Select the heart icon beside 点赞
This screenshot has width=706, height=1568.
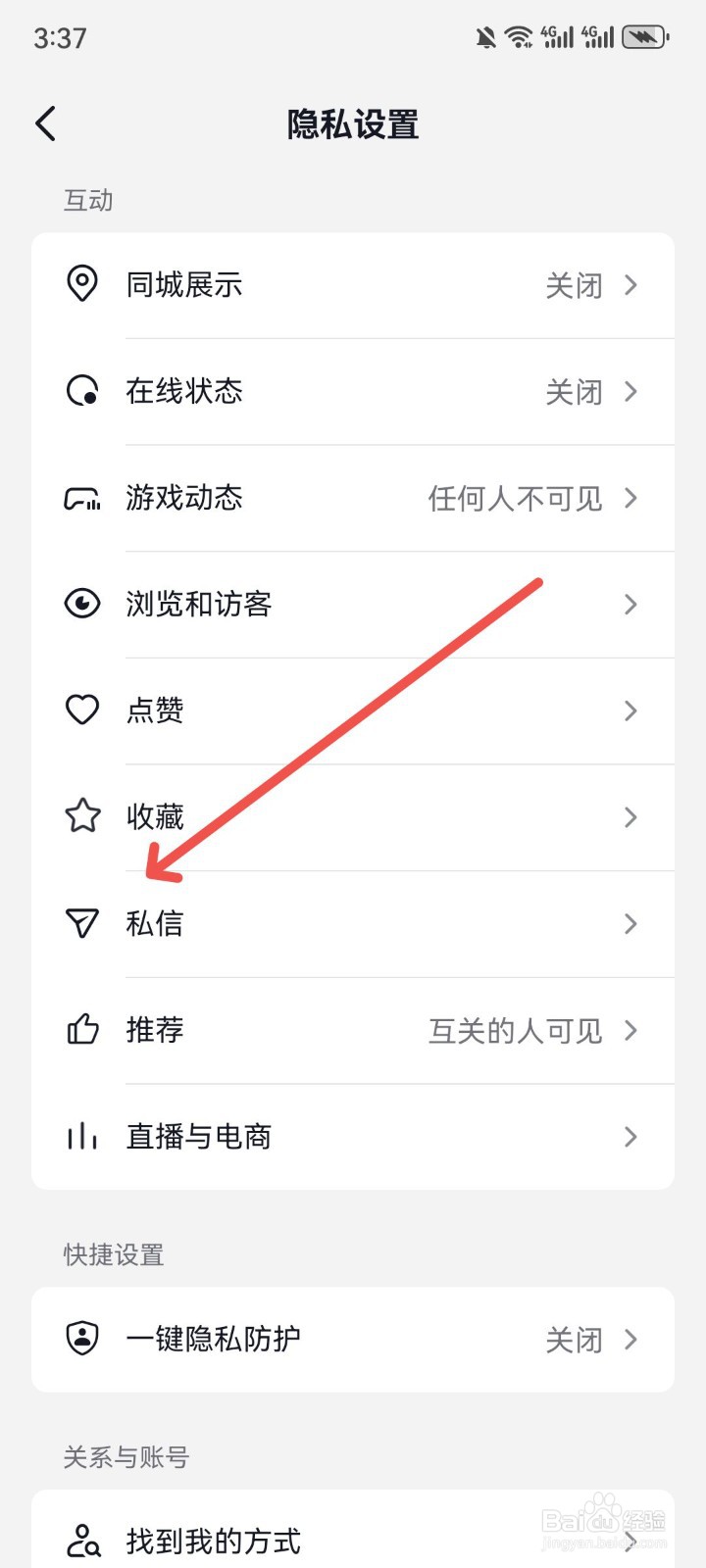[x=83, y=710]
